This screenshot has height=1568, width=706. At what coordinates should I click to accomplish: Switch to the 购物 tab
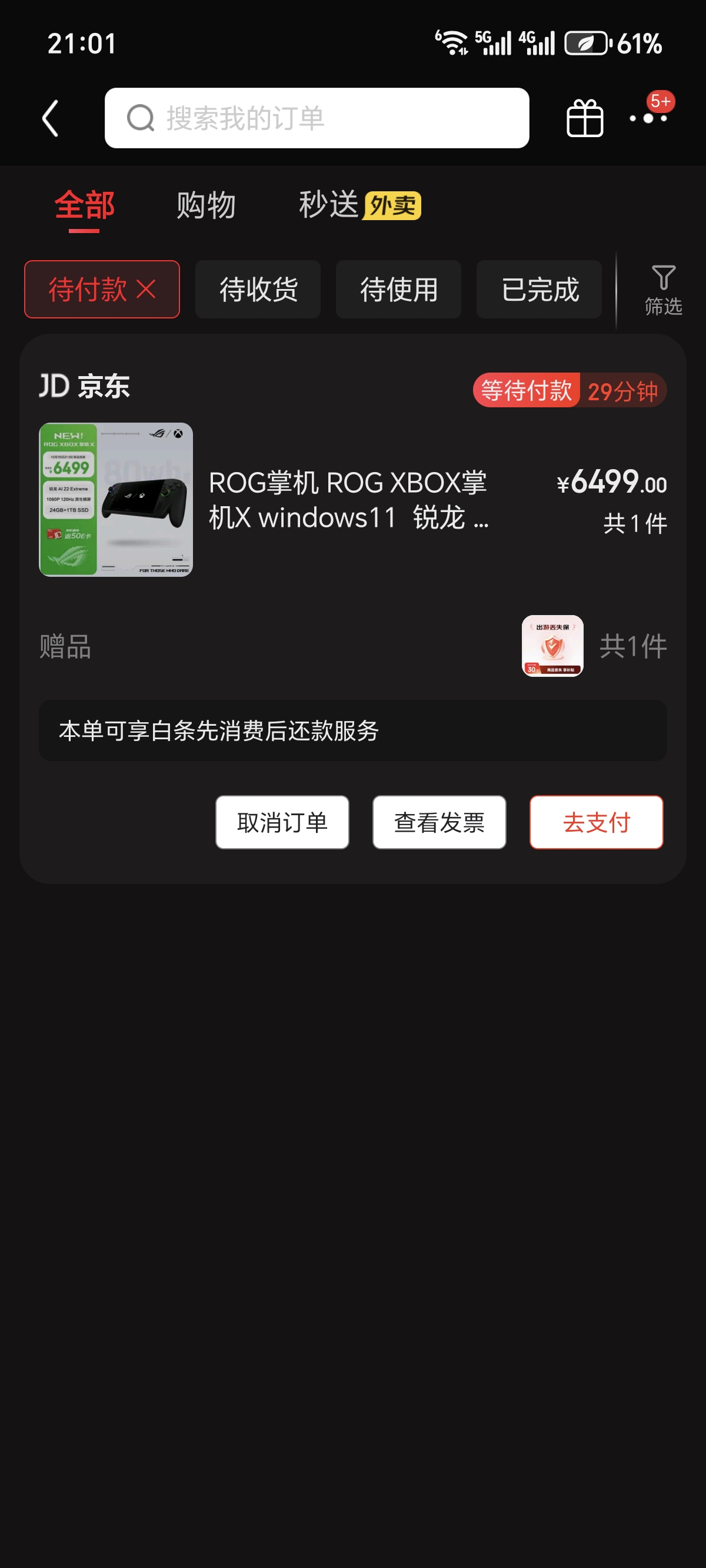206,205
